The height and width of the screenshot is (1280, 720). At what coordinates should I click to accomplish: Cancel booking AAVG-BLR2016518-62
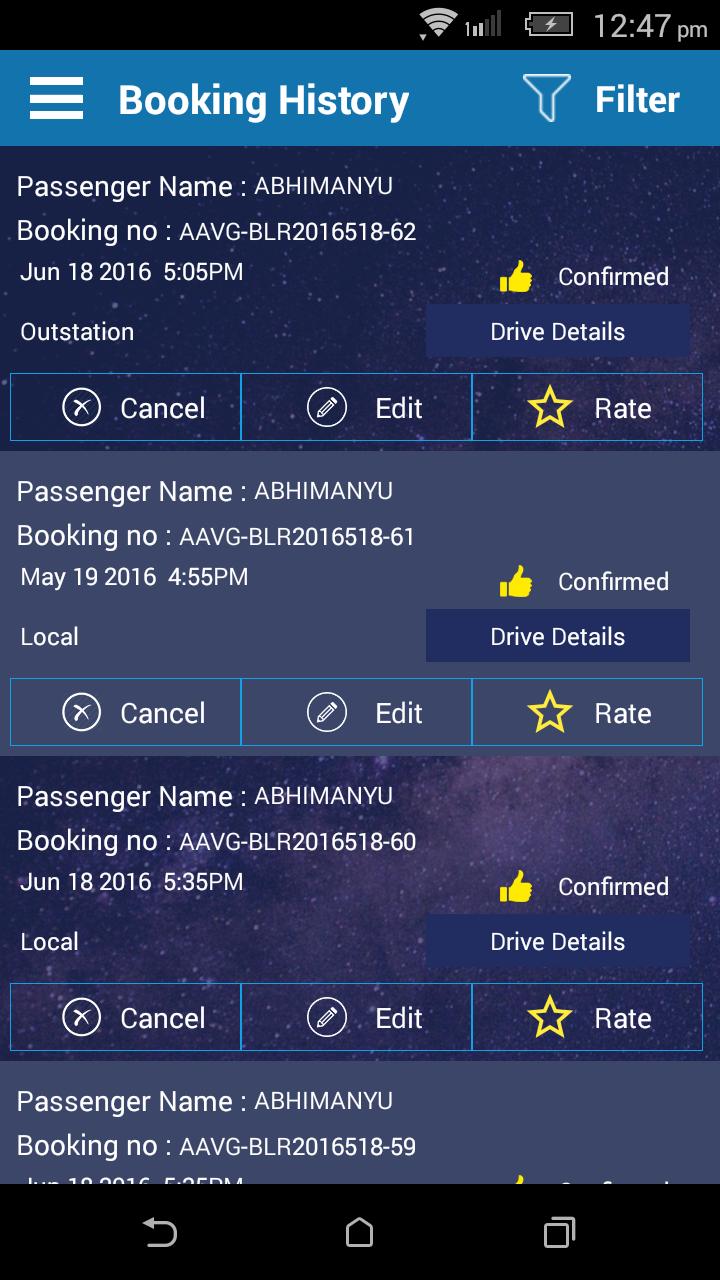click(x=126, y=408)
